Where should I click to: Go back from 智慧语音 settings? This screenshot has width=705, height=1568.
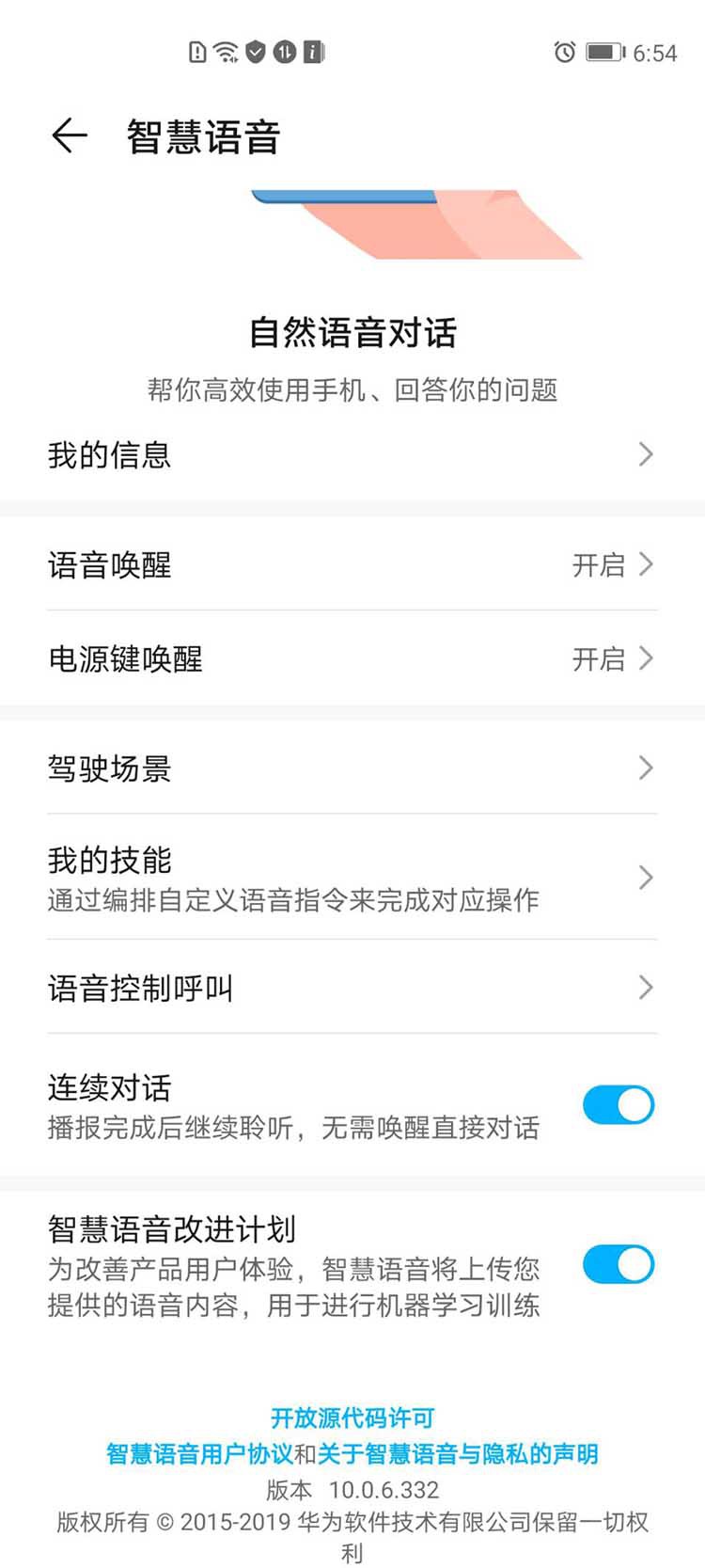pos(69,136)
